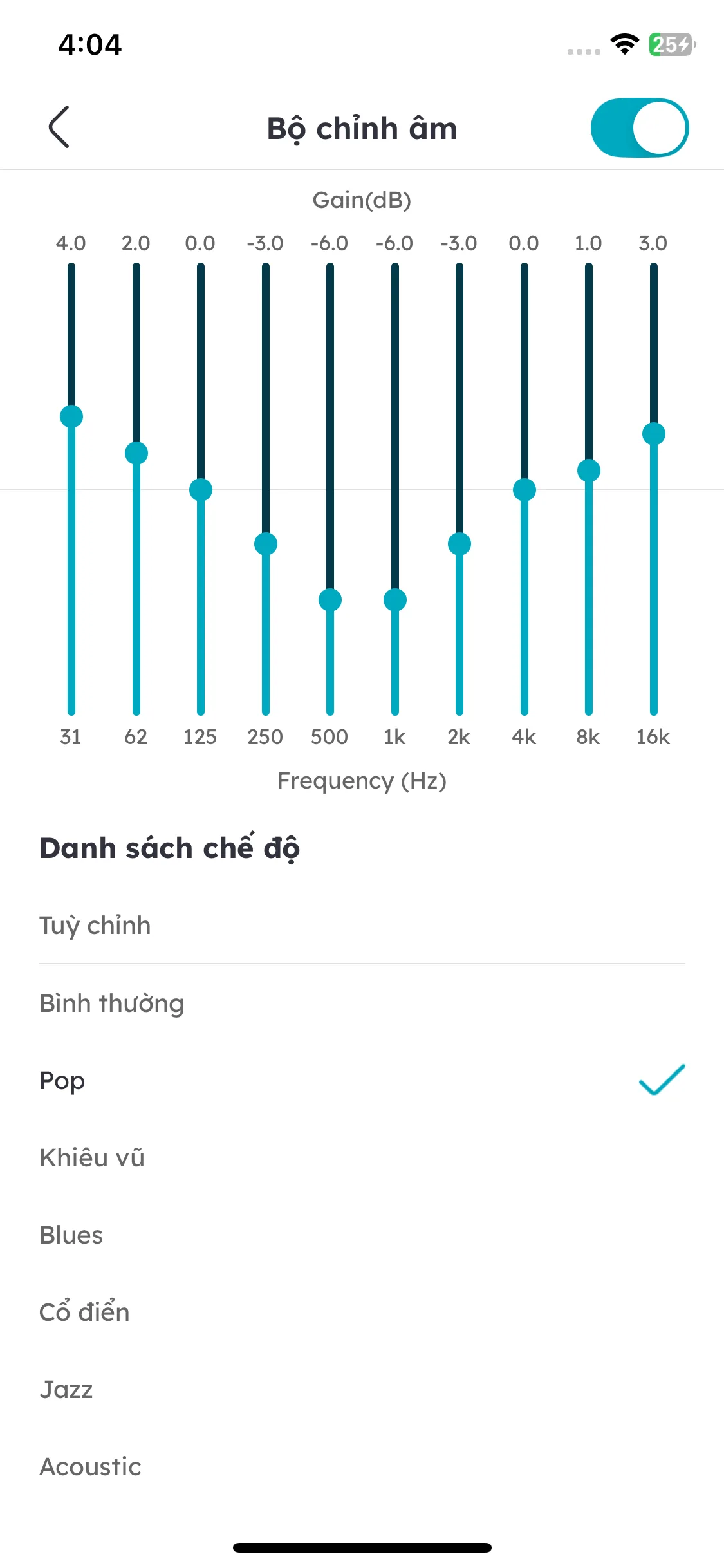Choose the Bình thường mode

[x=111, y=1003]
